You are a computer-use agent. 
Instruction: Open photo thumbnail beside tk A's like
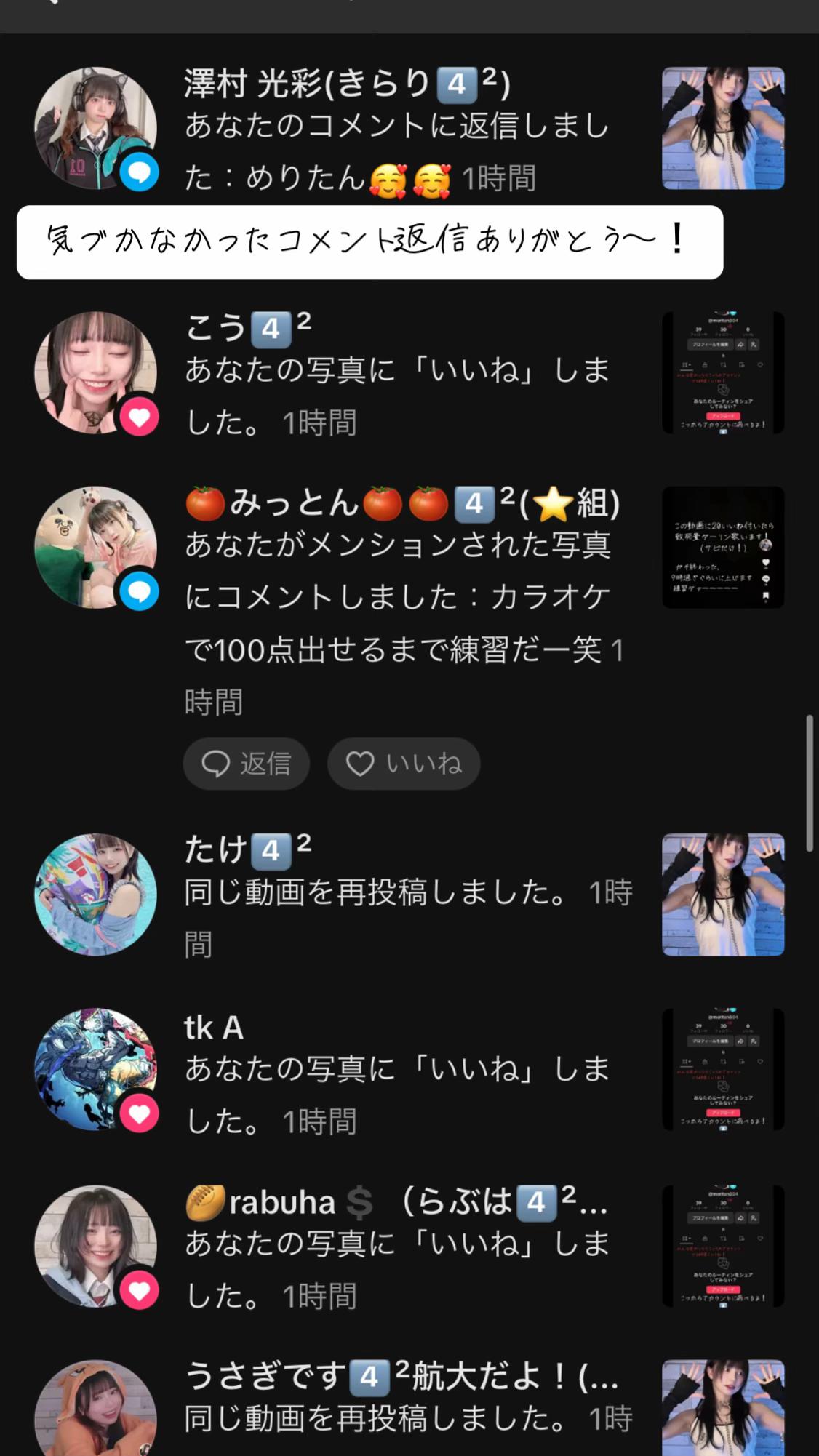[723, 1068]
